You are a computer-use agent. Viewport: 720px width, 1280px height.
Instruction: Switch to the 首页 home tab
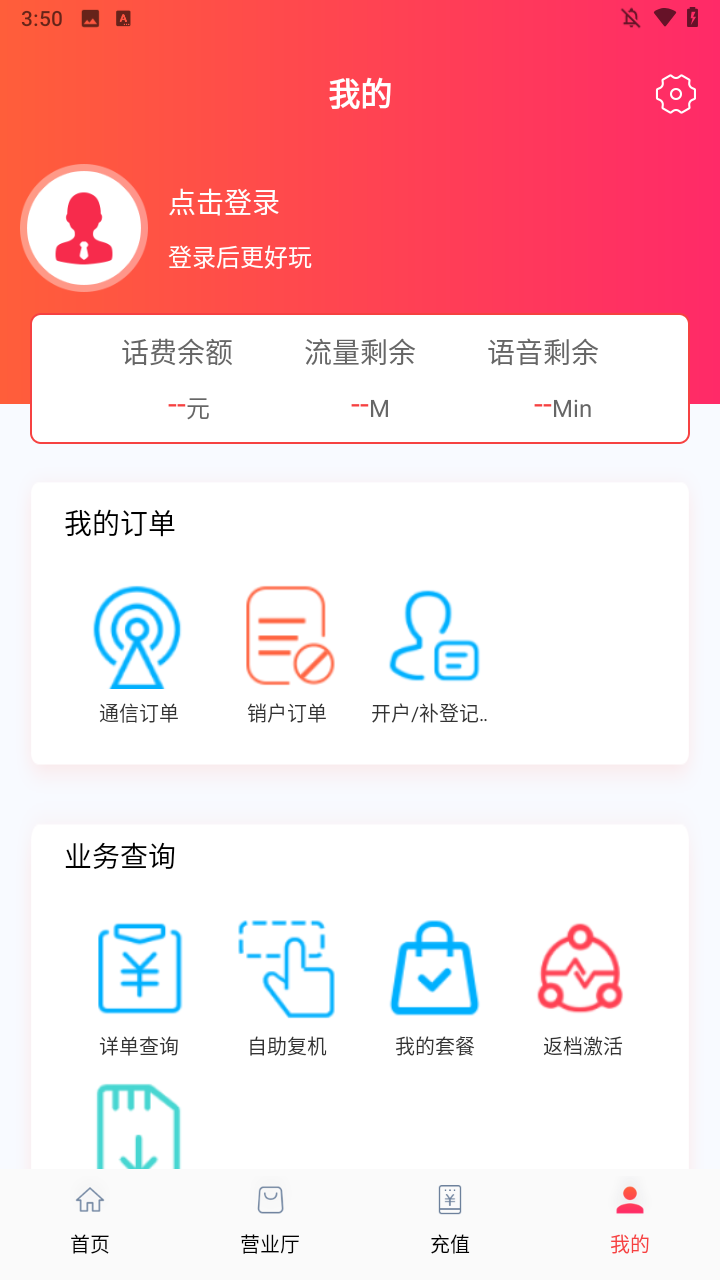pos(89,1220)
